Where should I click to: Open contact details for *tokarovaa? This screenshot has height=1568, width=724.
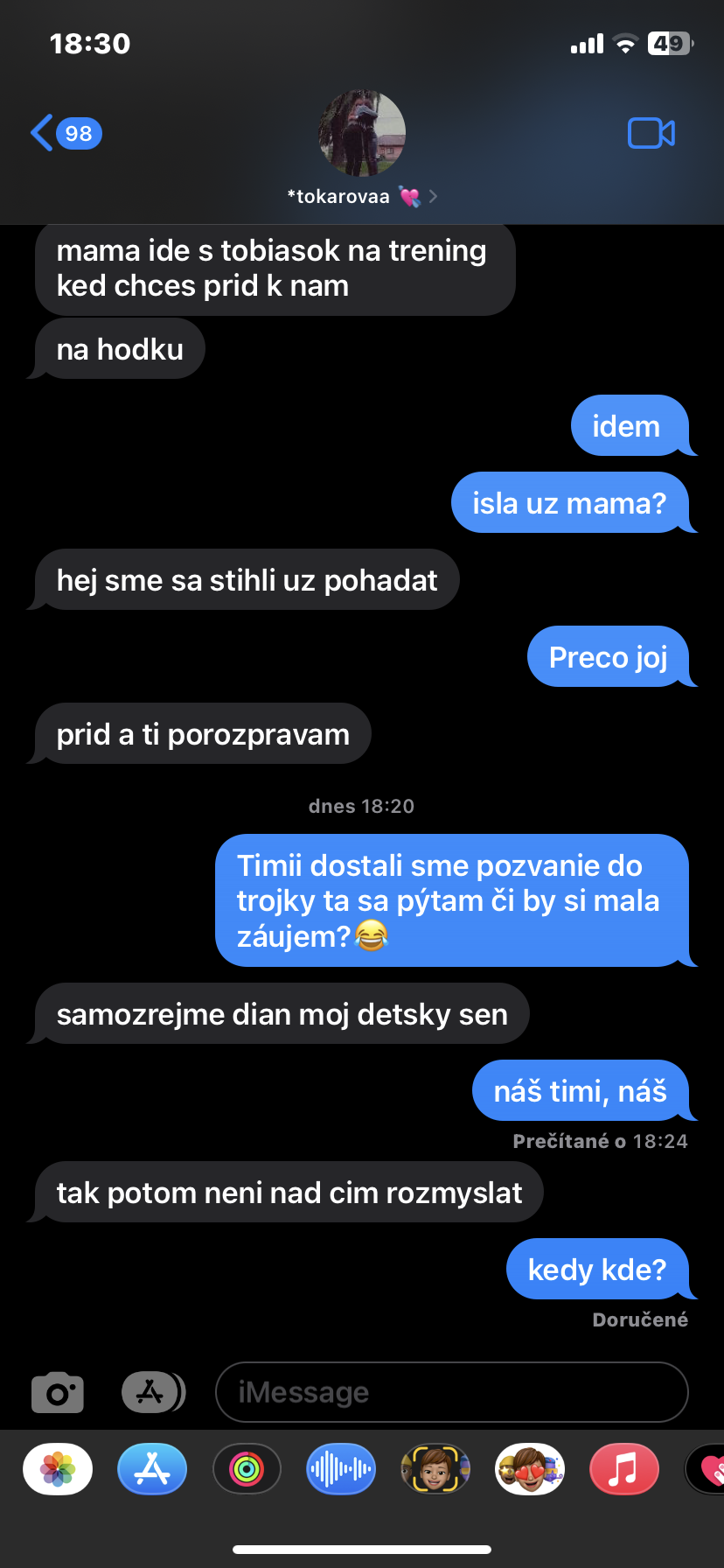362,147
